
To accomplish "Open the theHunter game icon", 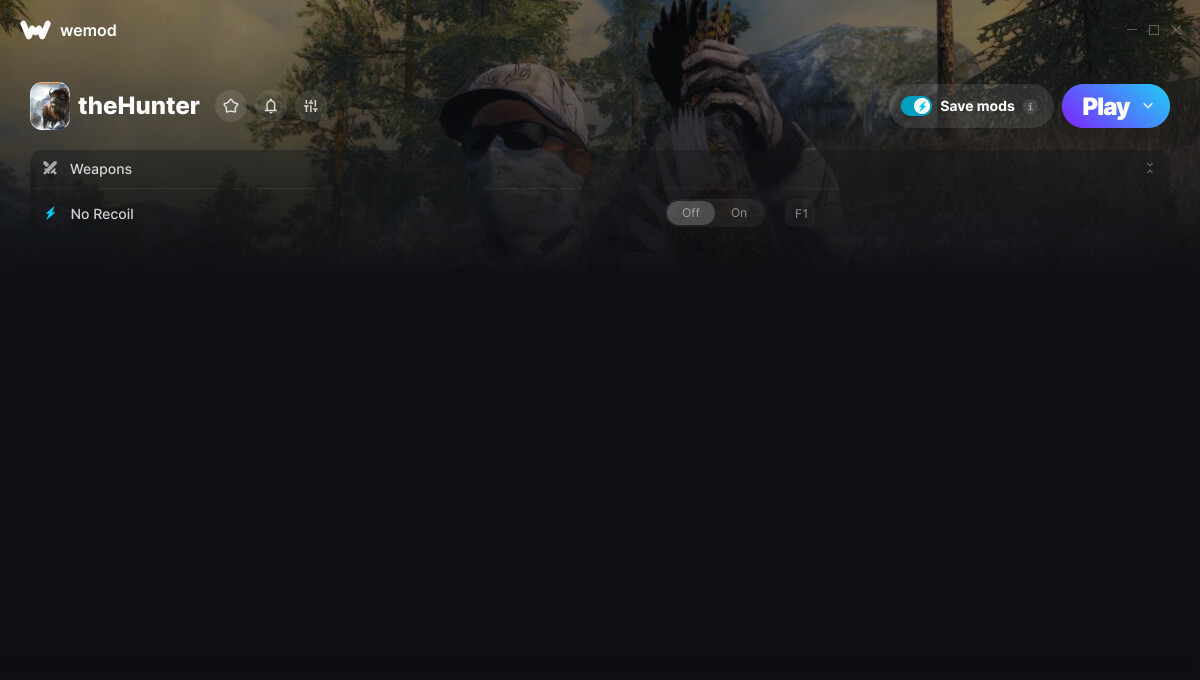I will point(50,106).
